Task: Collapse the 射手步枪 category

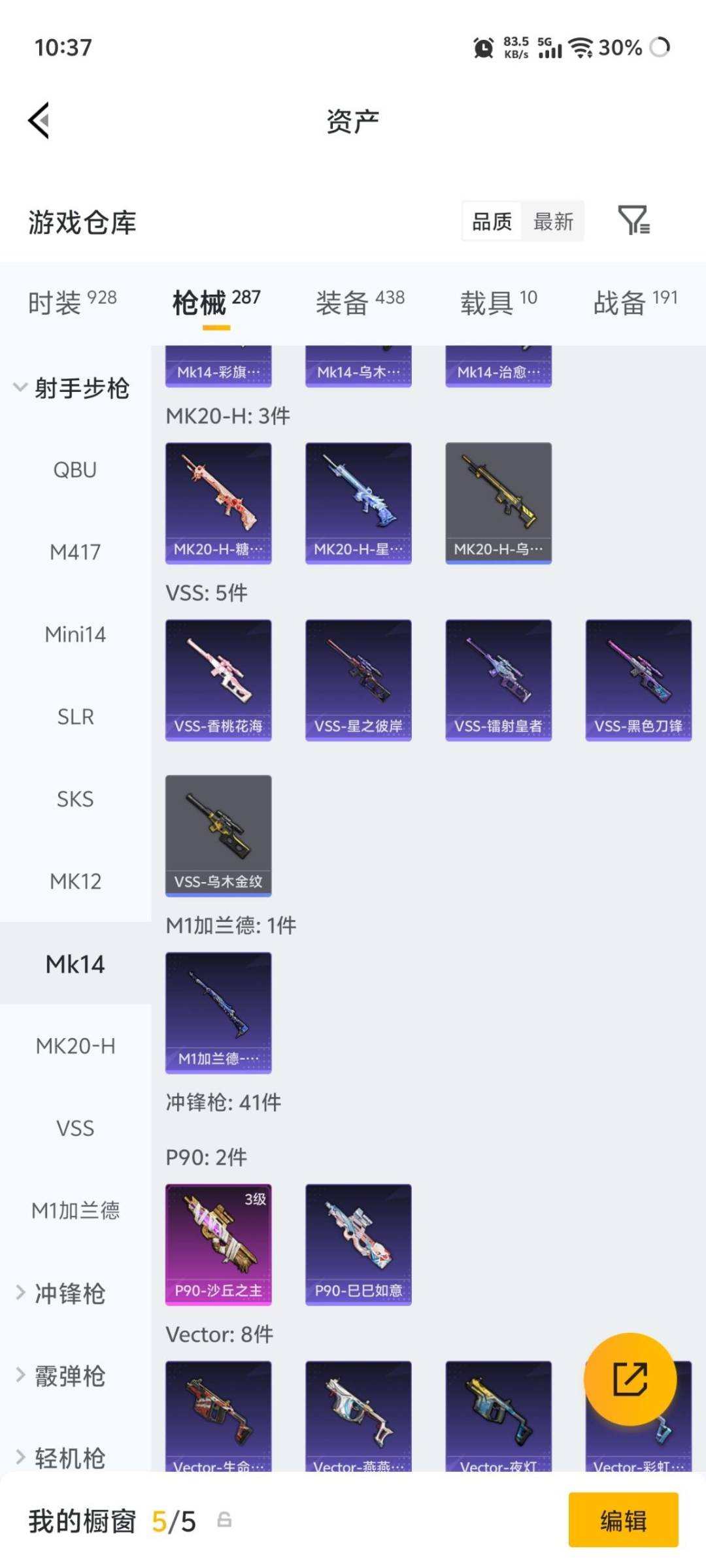Action: coord(72,388)
